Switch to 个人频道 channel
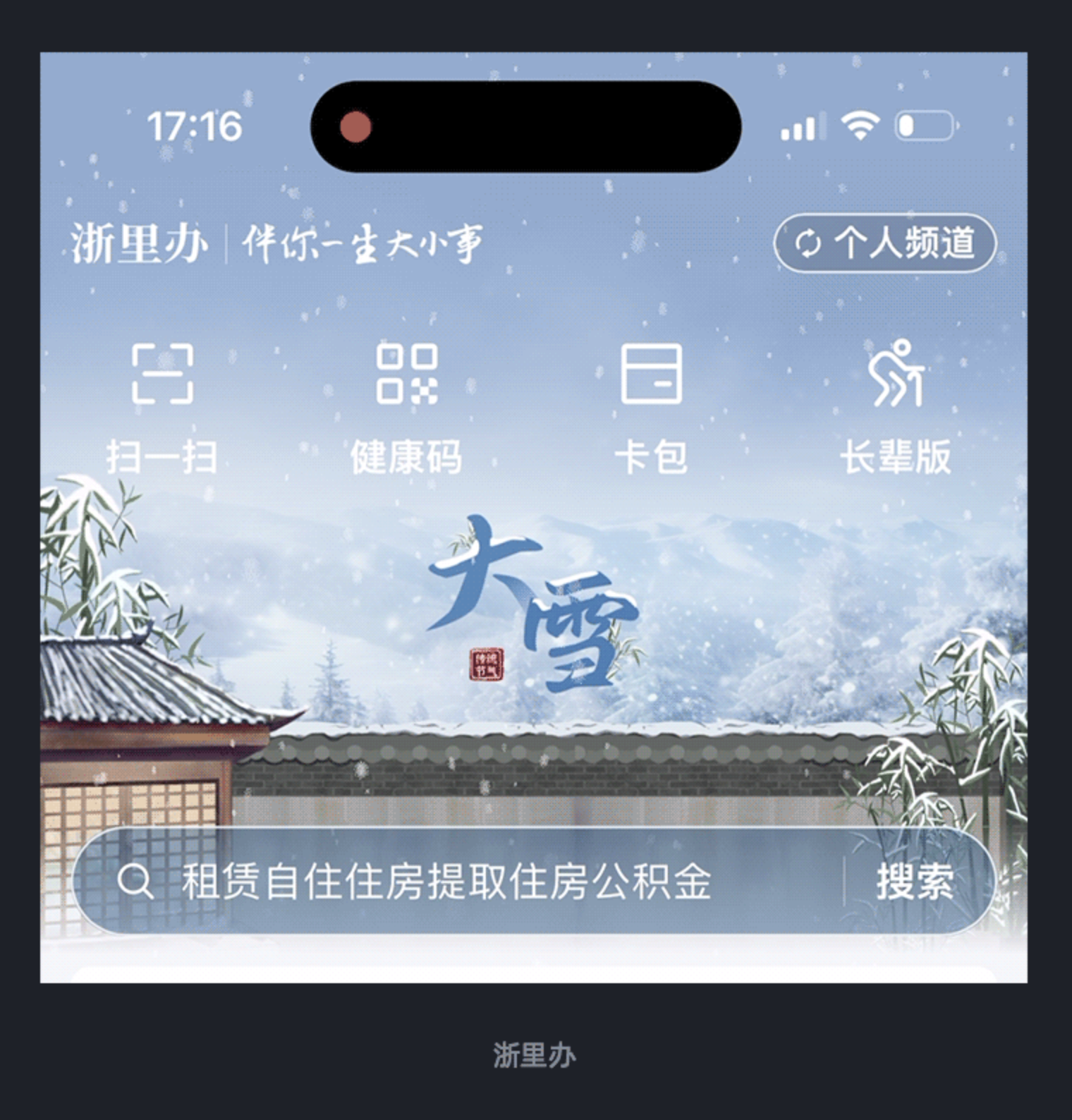 885,243
